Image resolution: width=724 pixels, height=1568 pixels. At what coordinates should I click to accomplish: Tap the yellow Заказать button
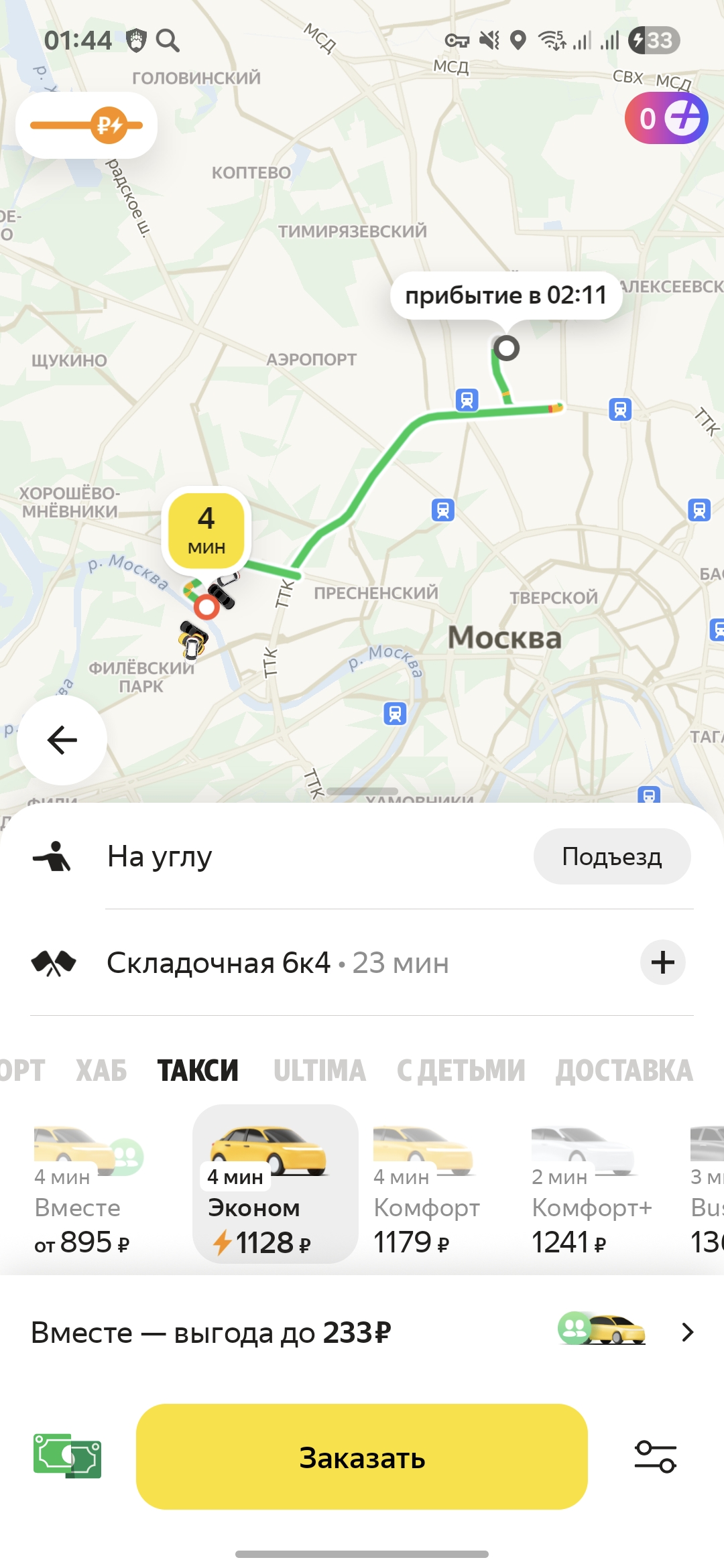(x=362, y=1457)
